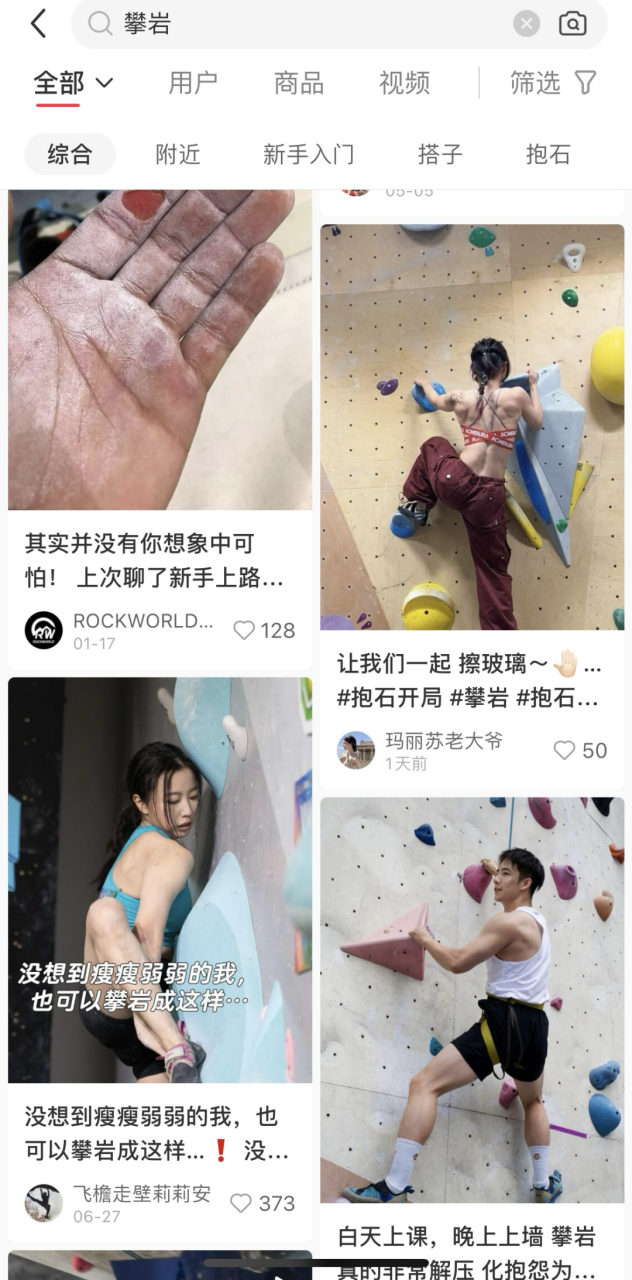Switch to the 商品 tab
632x1280 pixels.
(x=299, y=83)
